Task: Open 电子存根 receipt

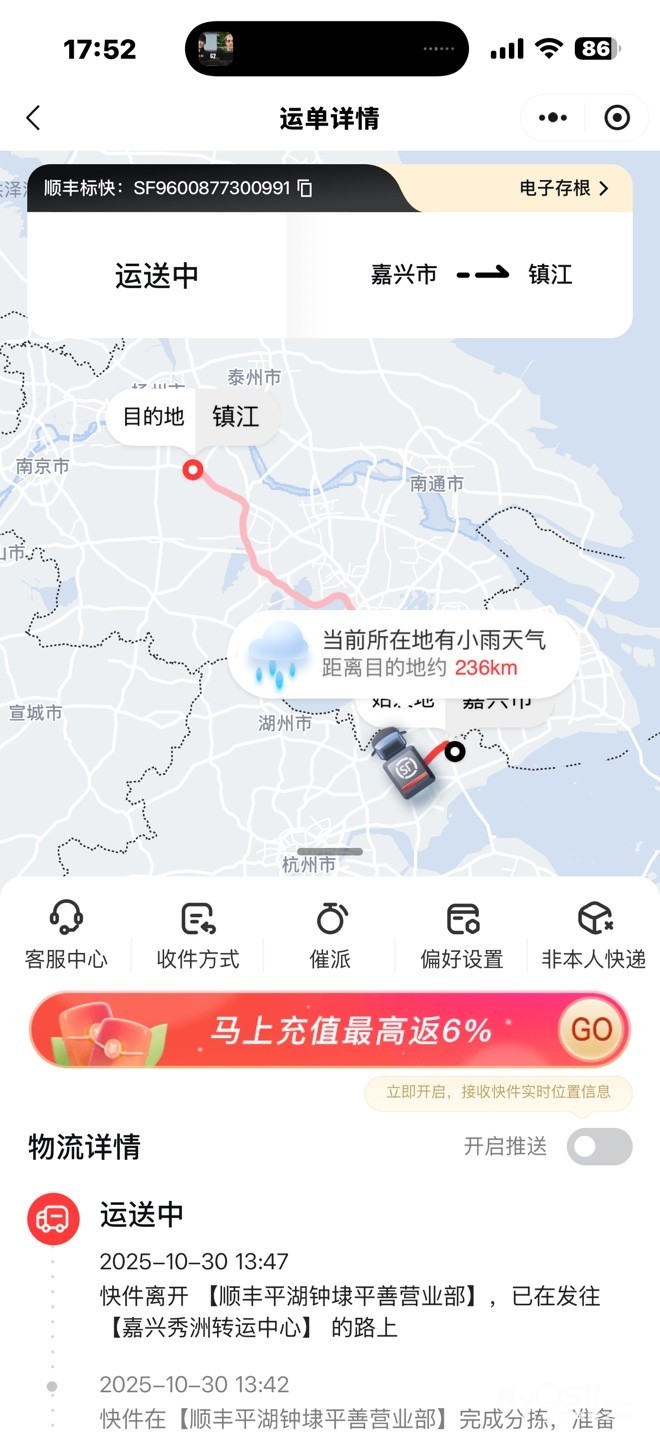Action: pos(564,188)
